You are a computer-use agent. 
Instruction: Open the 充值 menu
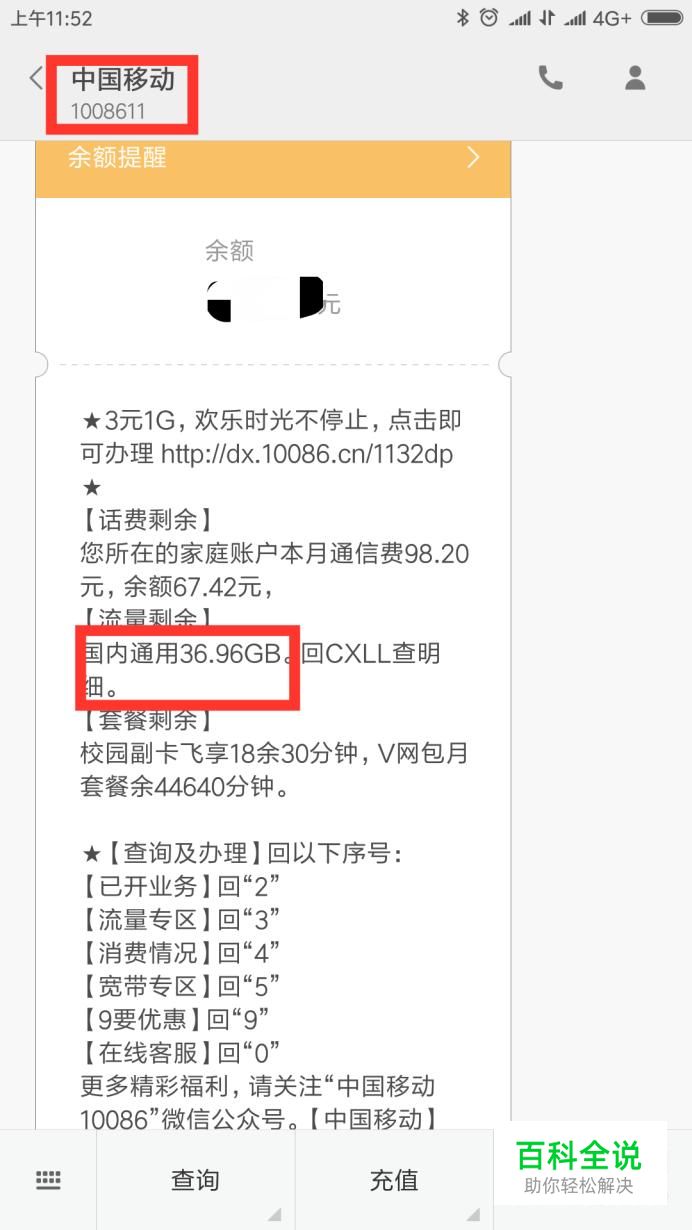394,1180
